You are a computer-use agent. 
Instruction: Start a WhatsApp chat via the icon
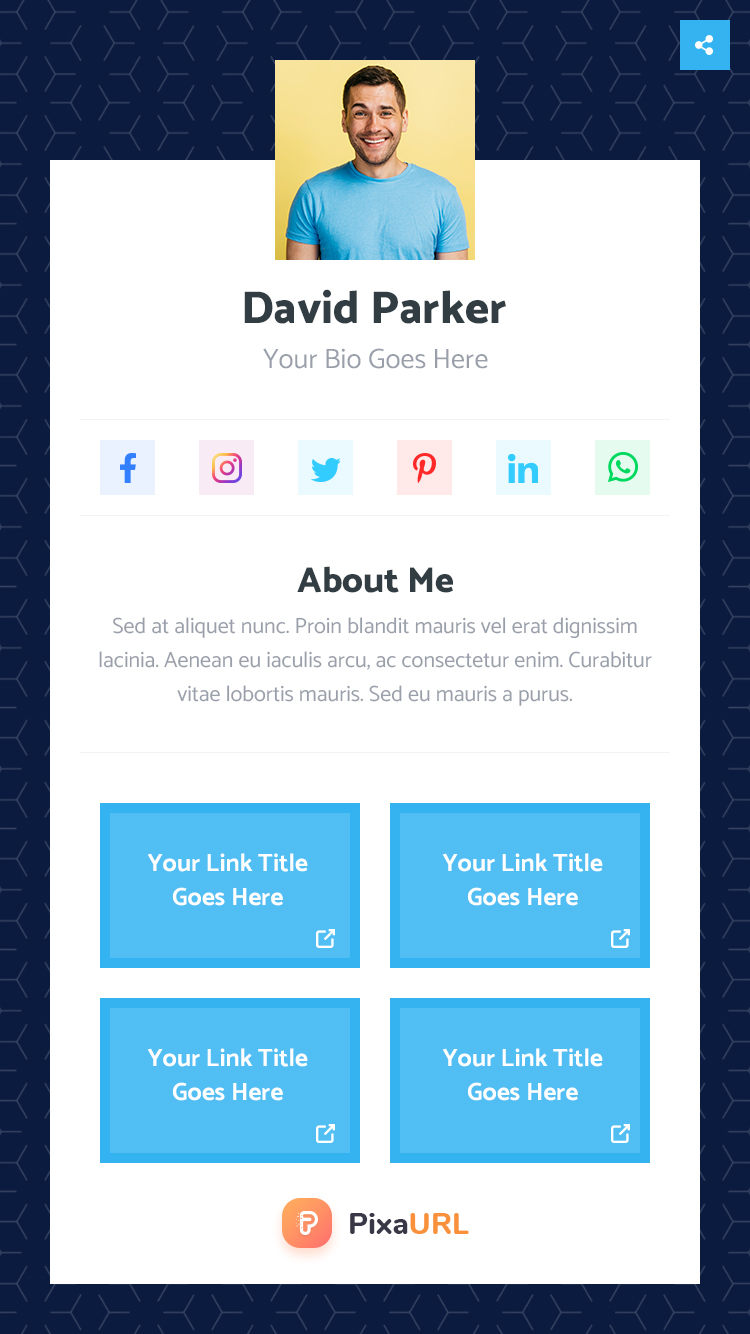point(622,467)
